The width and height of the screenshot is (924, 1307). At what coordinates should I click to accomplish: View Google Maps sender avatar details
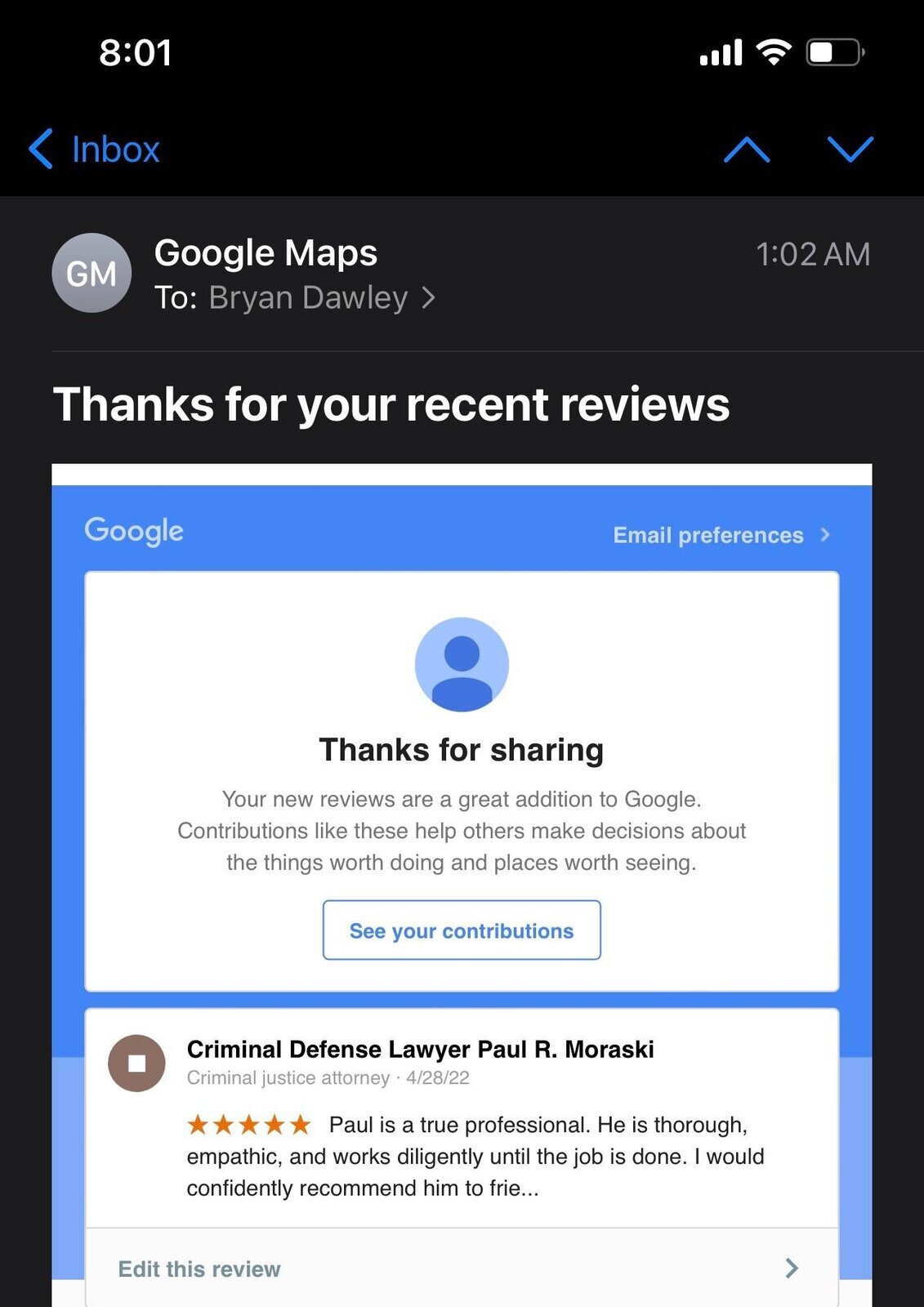click(x=92, y=274)
